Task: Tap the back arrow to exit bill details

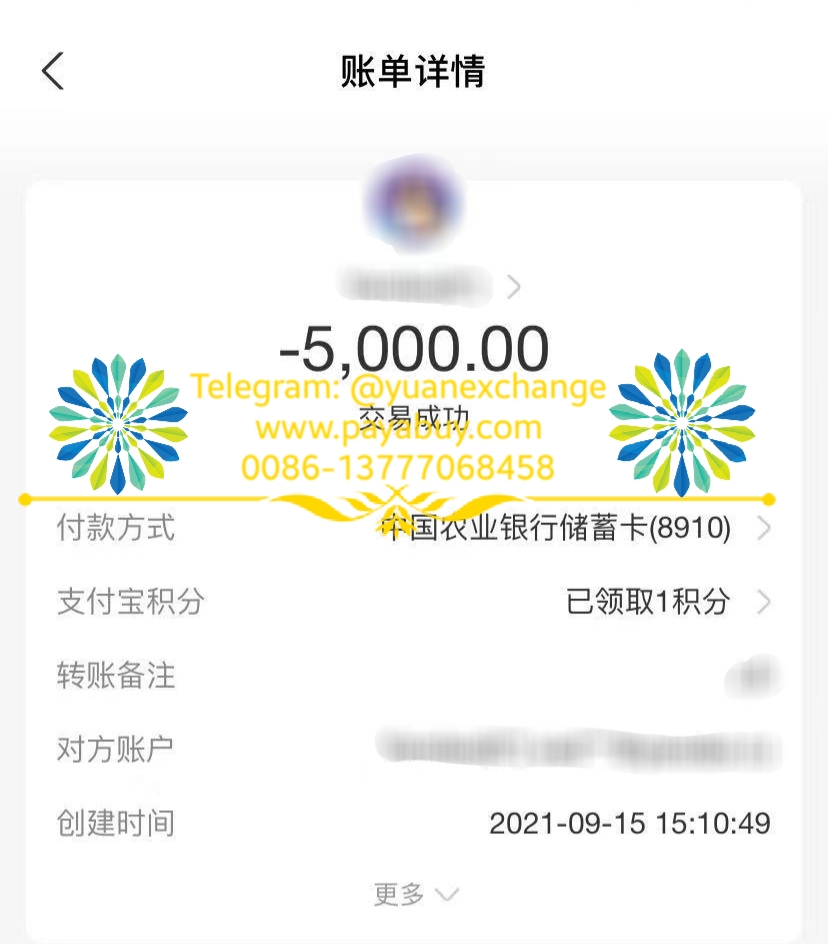Action: [x=52, y=70]
